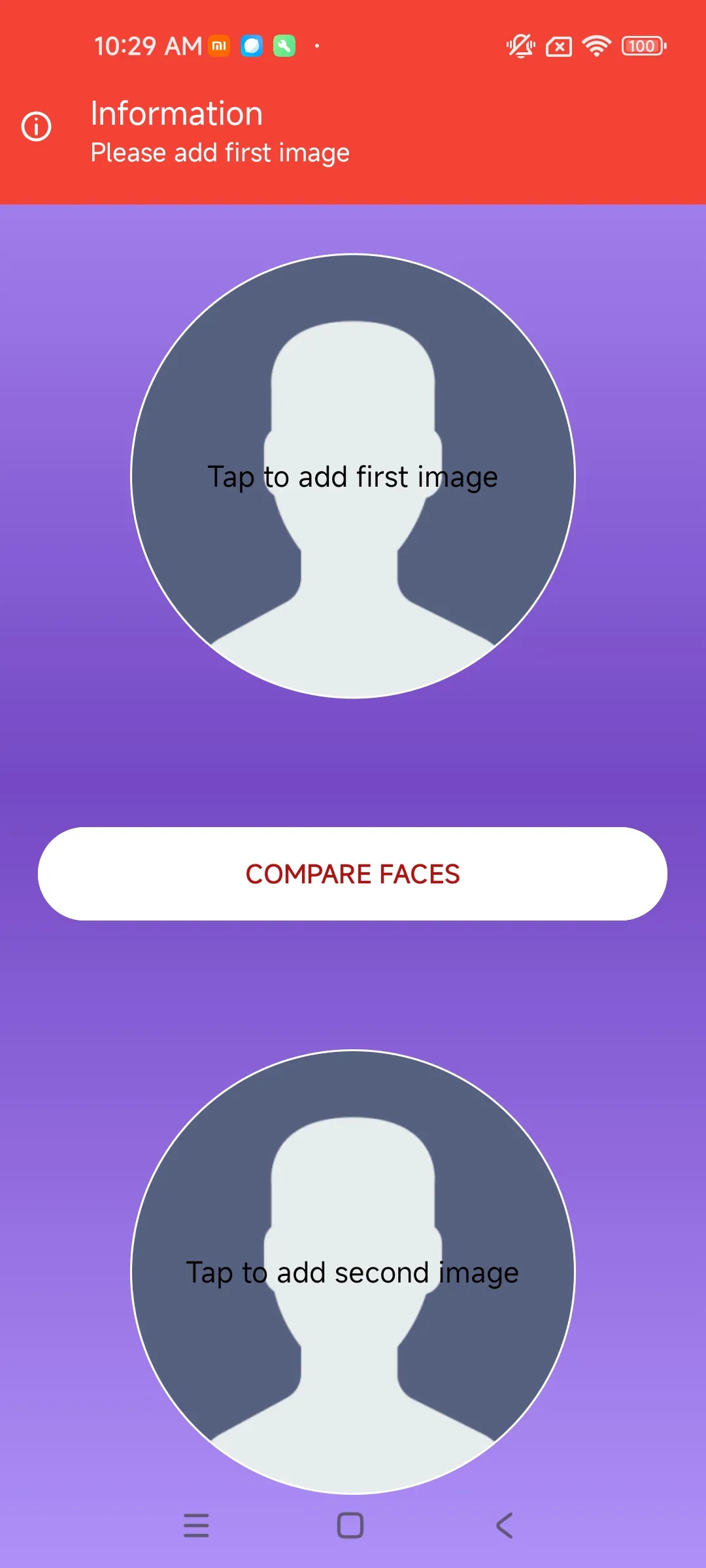
Task: Add the second image placeholder
Action: click(353, 1272)
